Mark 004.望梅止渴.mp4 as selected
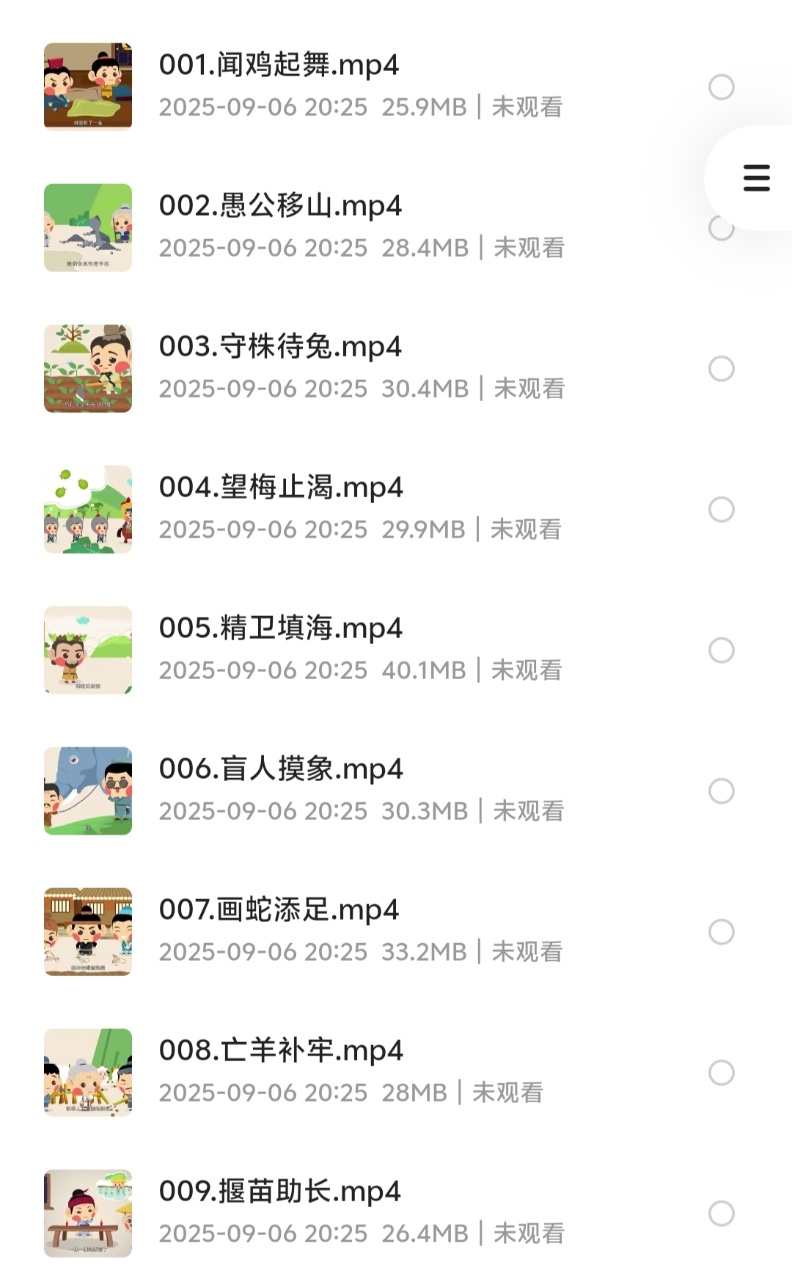 click(721, 510)
